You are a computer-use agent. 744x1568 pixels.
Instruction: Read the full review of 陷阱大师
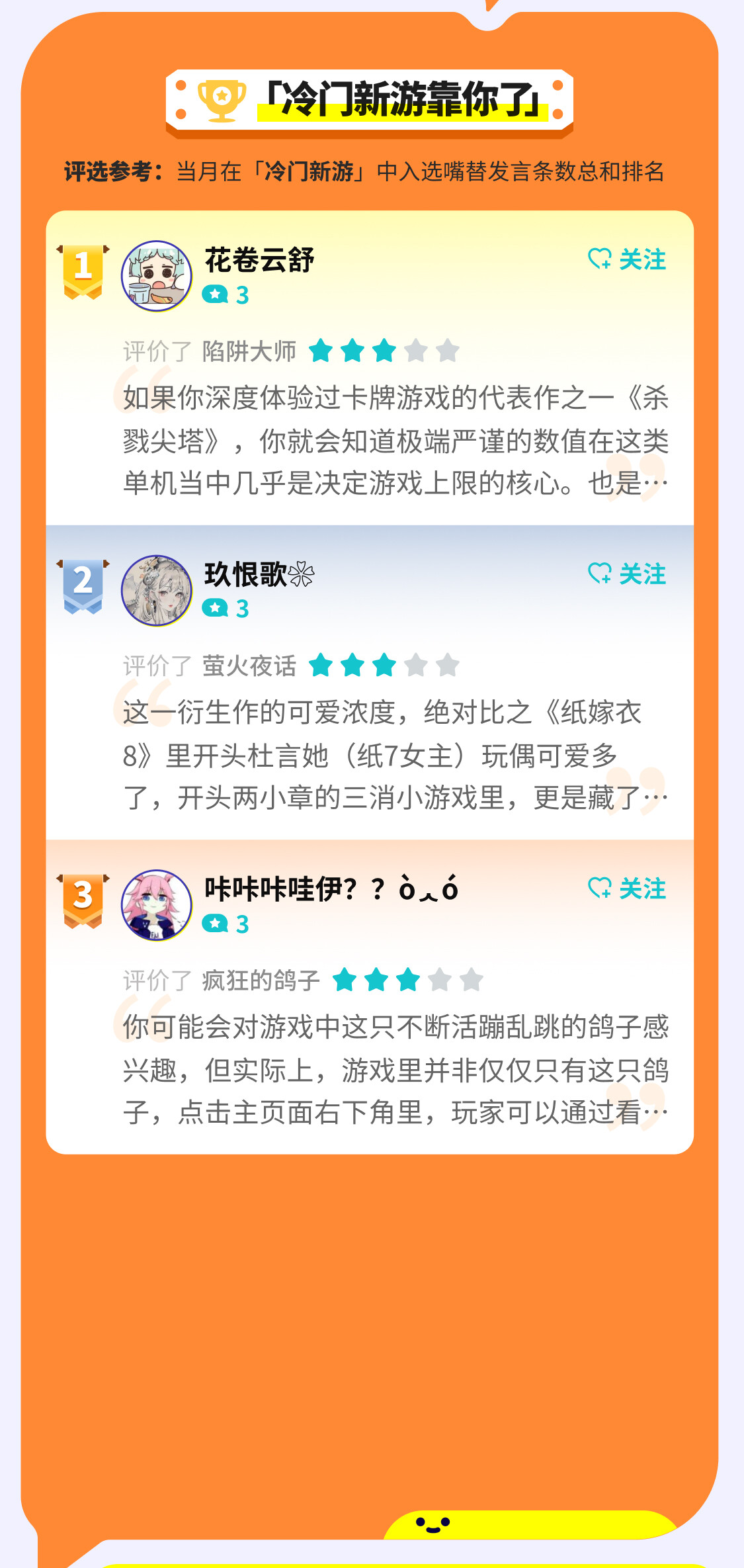(x=395, y=441)
